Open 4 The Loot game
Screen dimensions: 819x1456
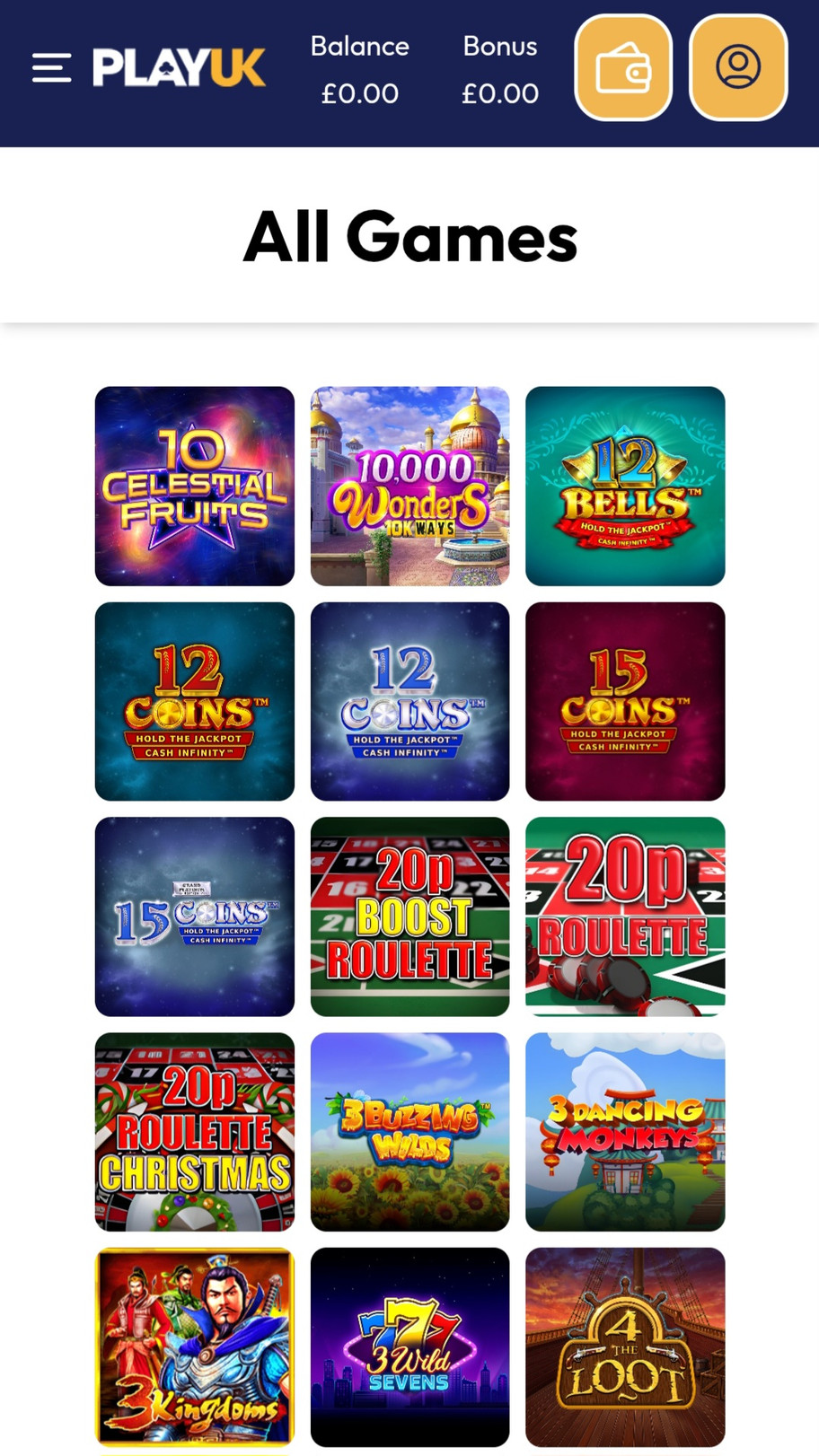(x=625, y=1346)
